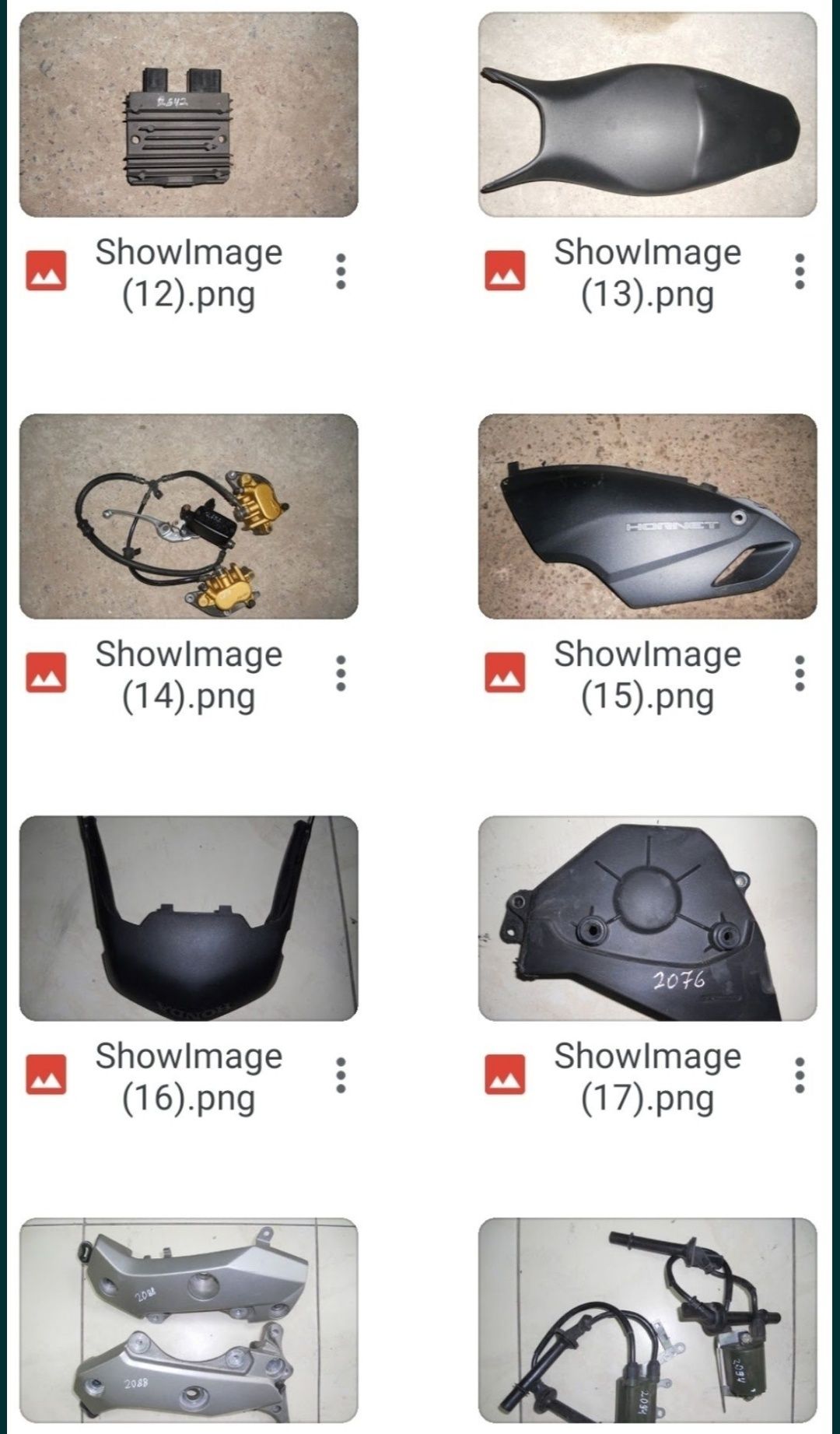This screenshot has height=1434, width=840.
Task: Open the ShowImage (12).png thumbnail
Action: coord(188,114)
